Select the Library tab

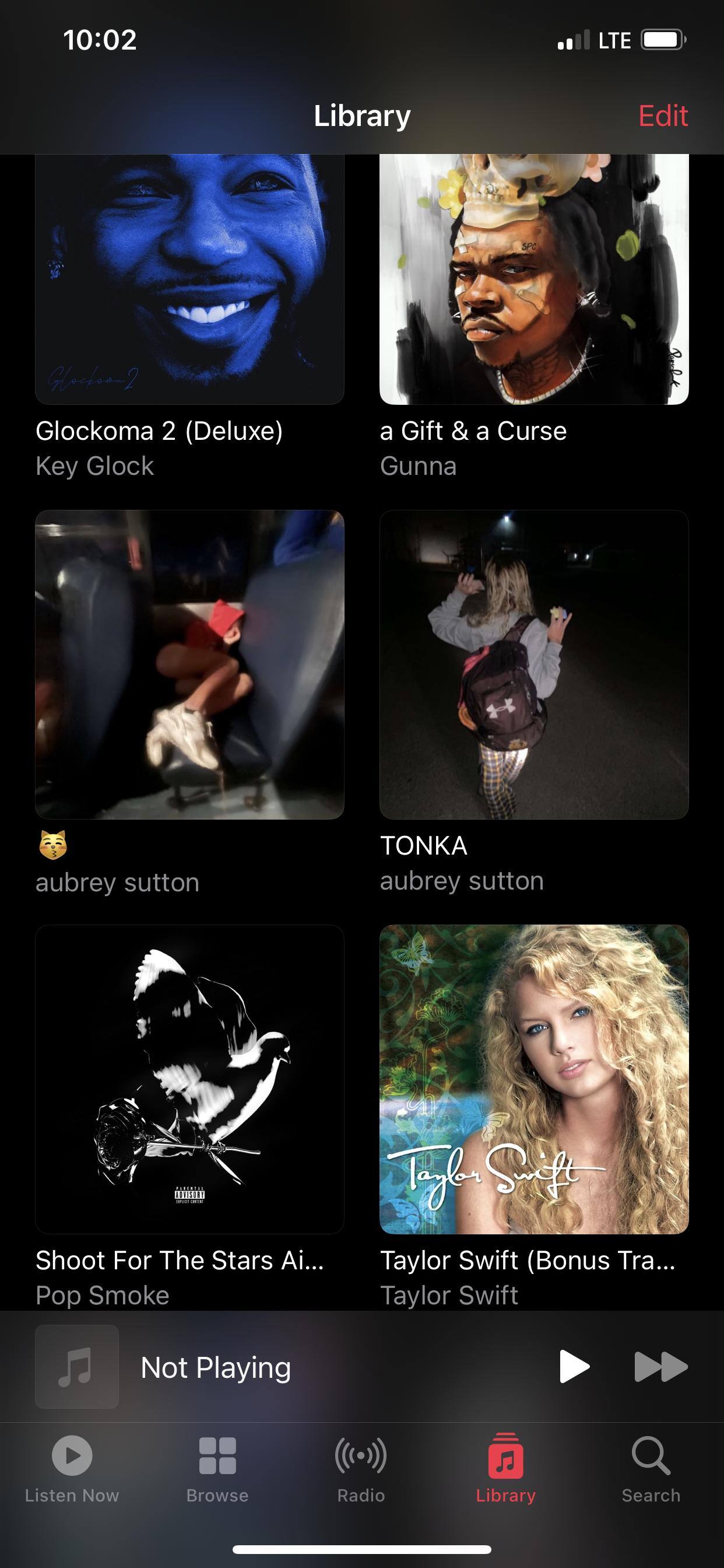click(505, 1468)
